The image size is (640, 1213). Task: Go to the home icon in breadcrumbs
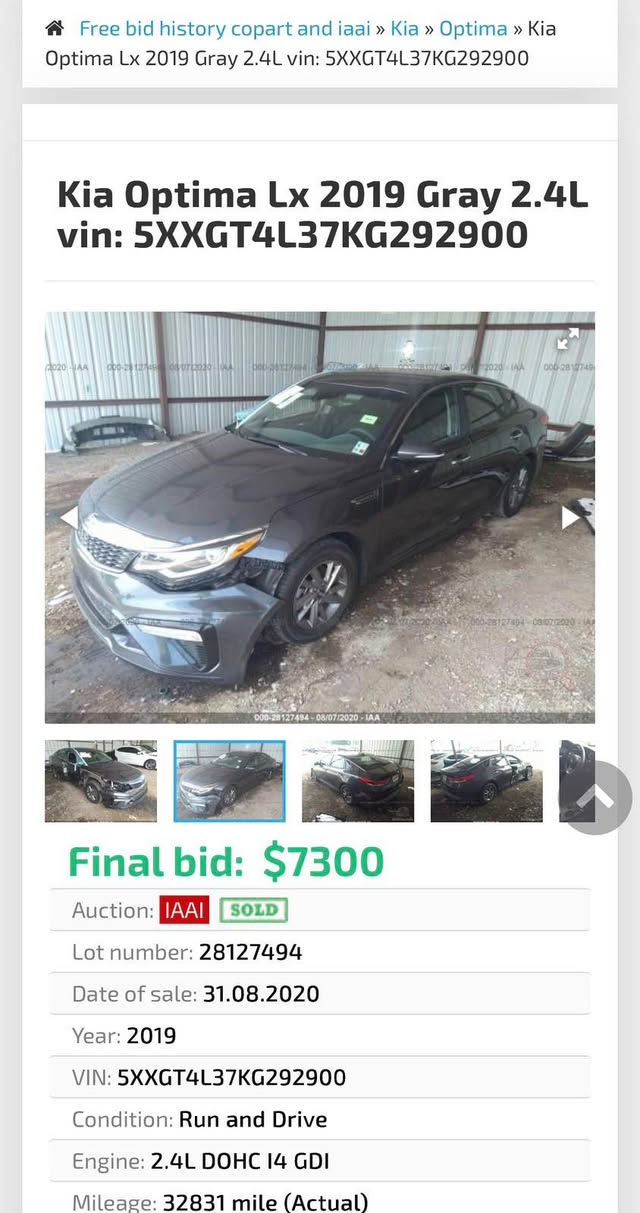point(55,29)
